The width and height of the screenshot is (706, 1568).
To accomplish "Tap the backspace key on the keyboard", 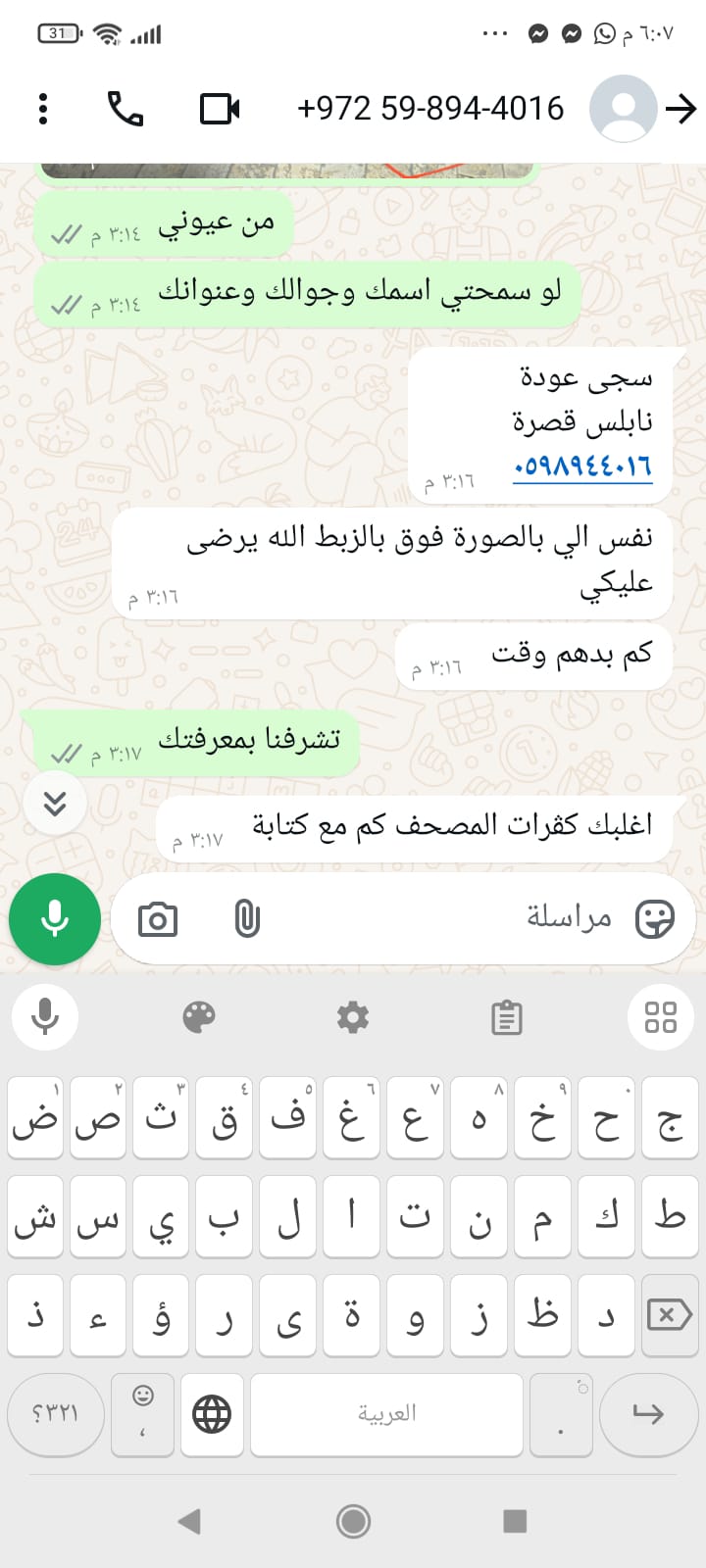I will coord(670,1315).
